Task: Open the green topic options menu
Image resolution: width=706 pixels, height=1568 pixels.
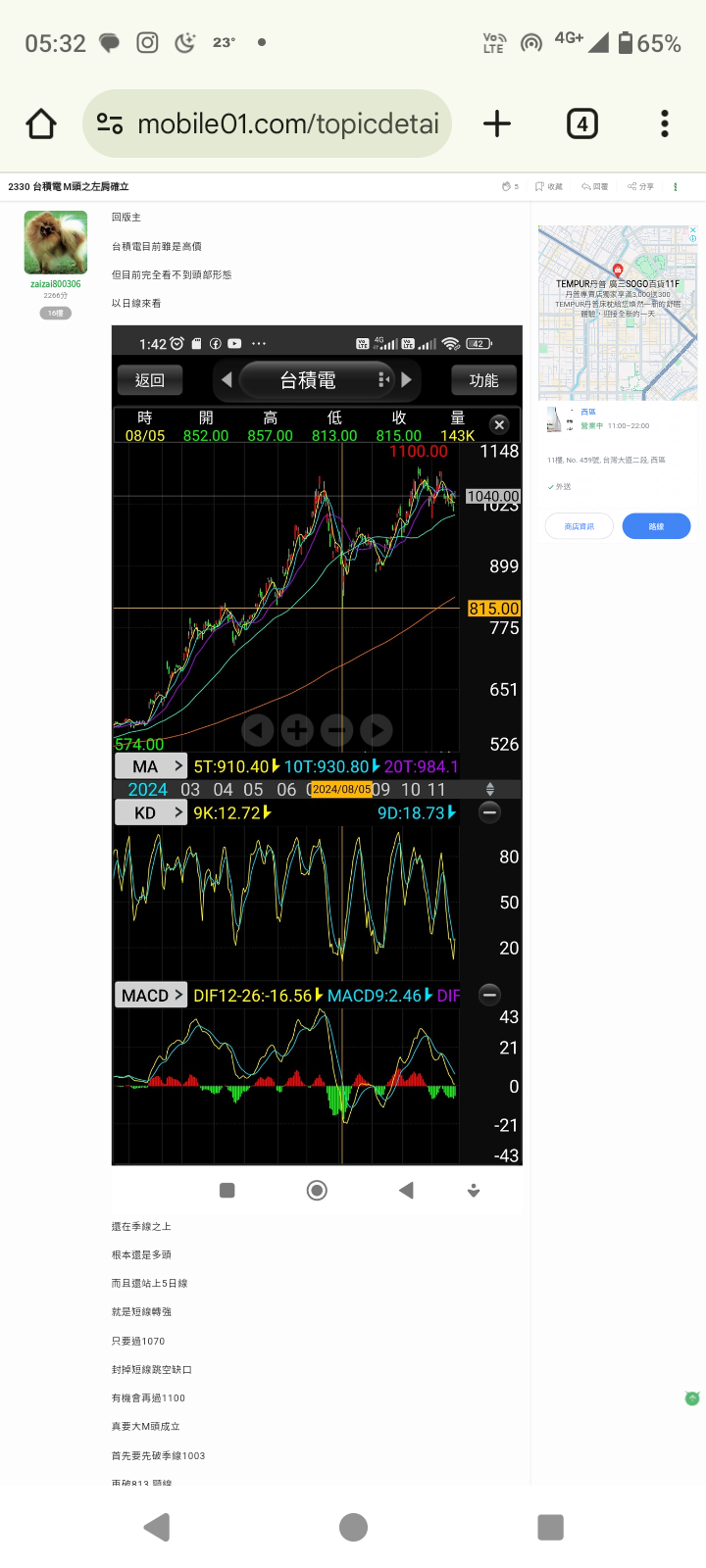Action: [x=676, y=186]
